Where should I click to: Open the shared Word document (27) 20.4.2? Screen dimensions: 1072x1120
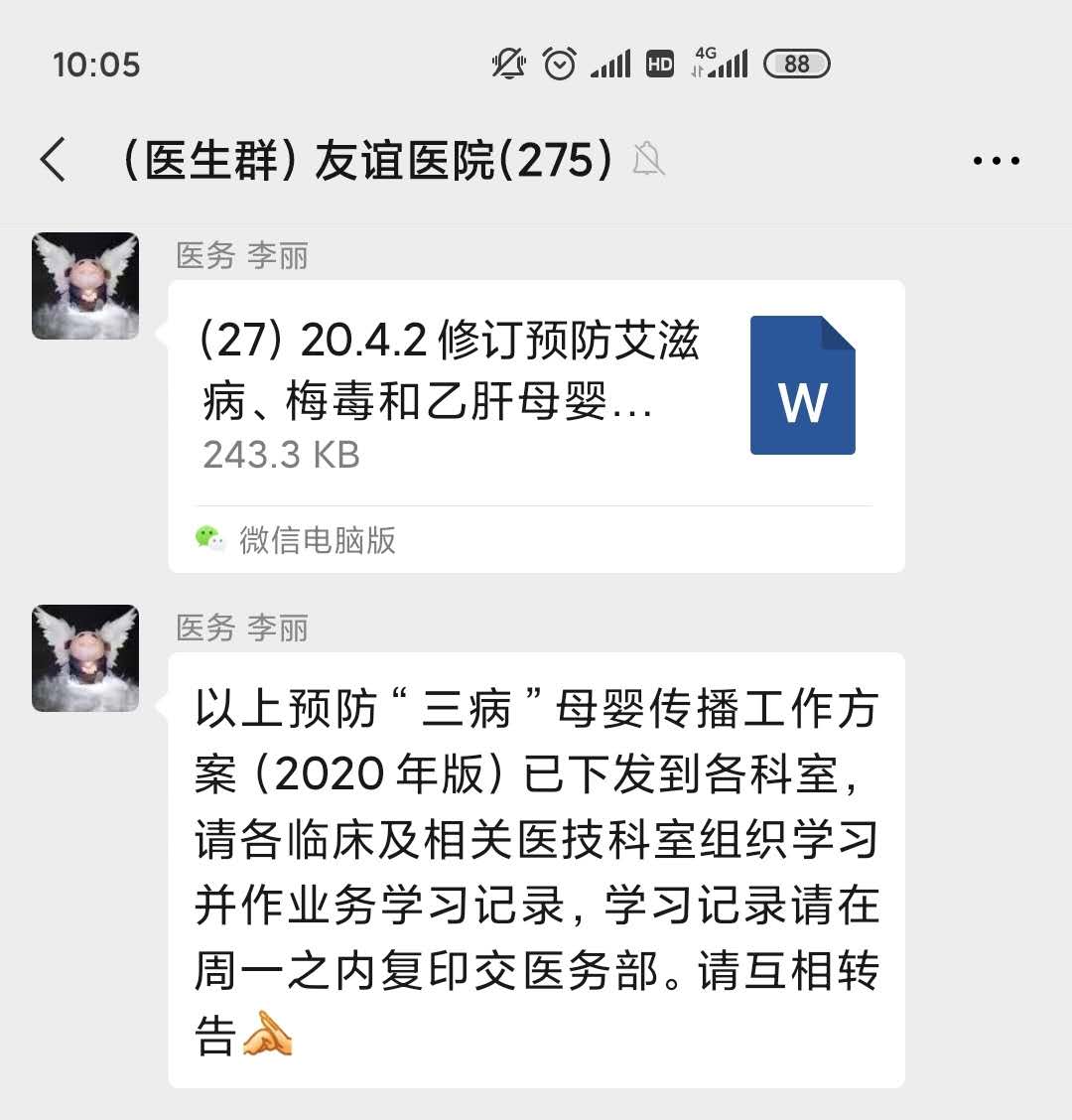(536, 397)
